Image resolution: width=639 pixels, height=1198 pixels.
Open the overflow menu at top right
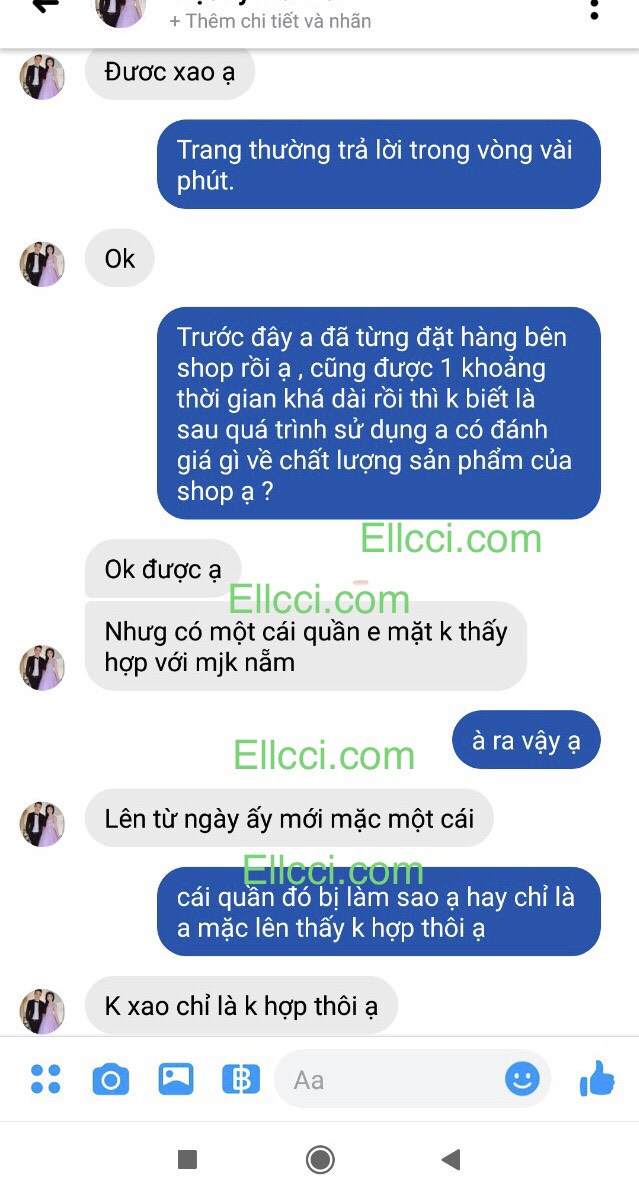(x=594, y=10)
